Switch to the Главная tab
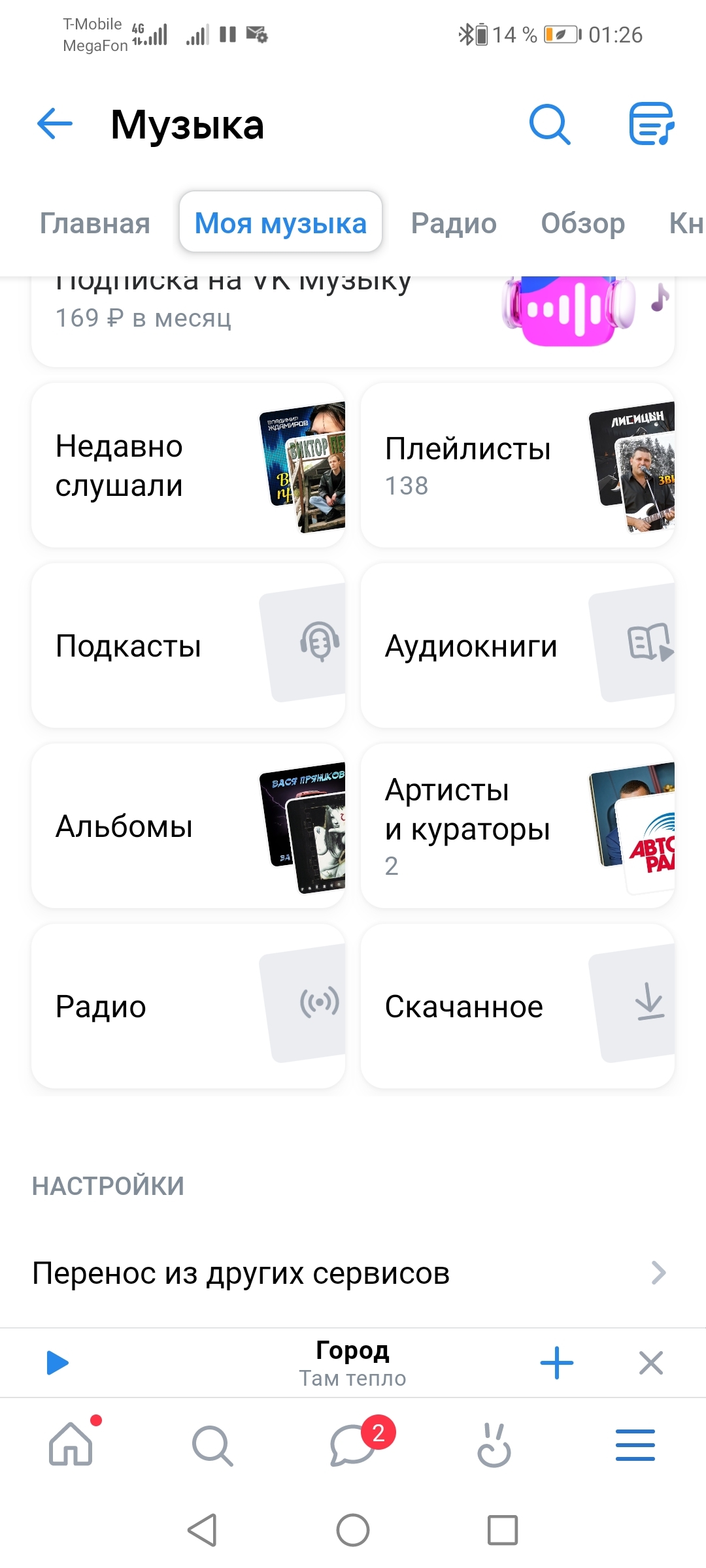 (95, 223)
